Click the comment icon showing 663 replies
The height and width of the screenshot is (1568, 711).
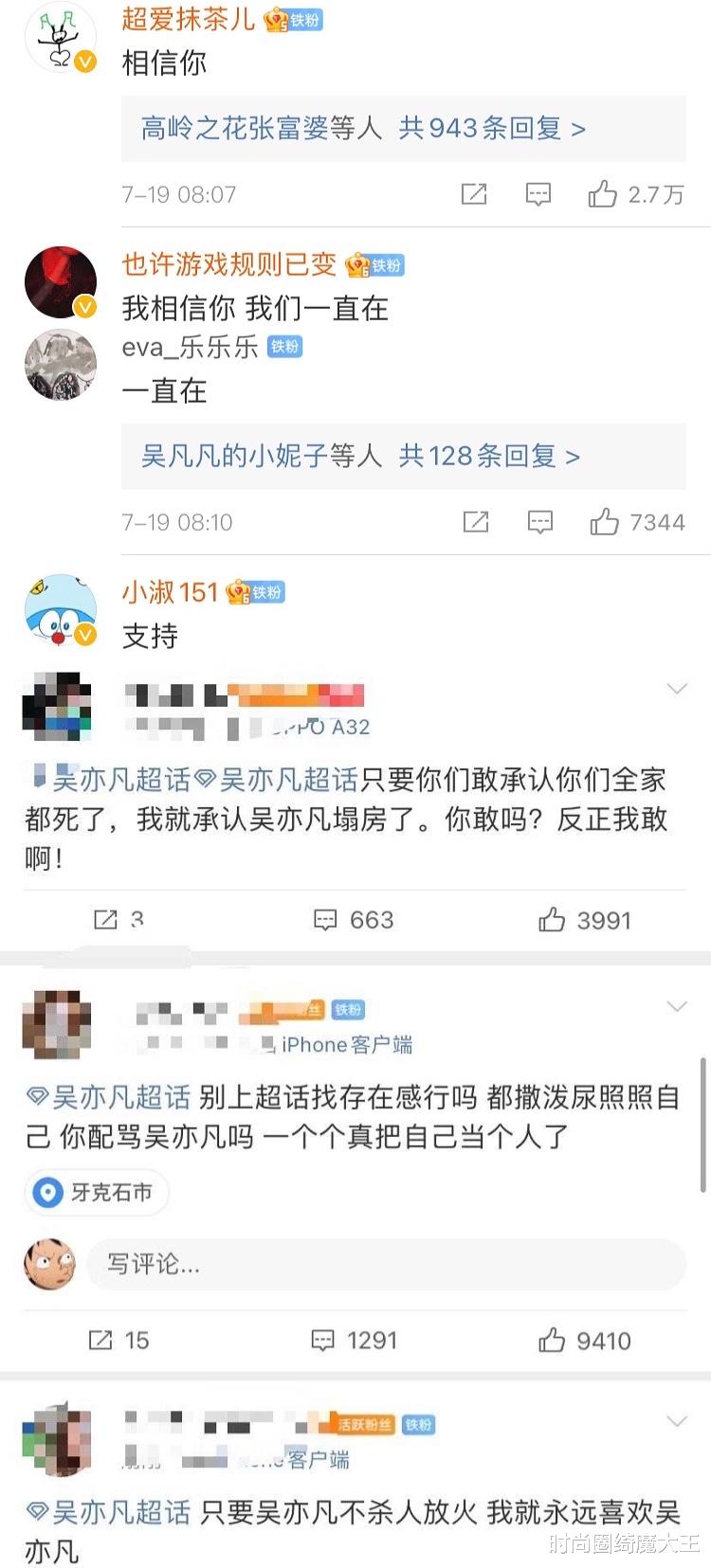(324, 919)
